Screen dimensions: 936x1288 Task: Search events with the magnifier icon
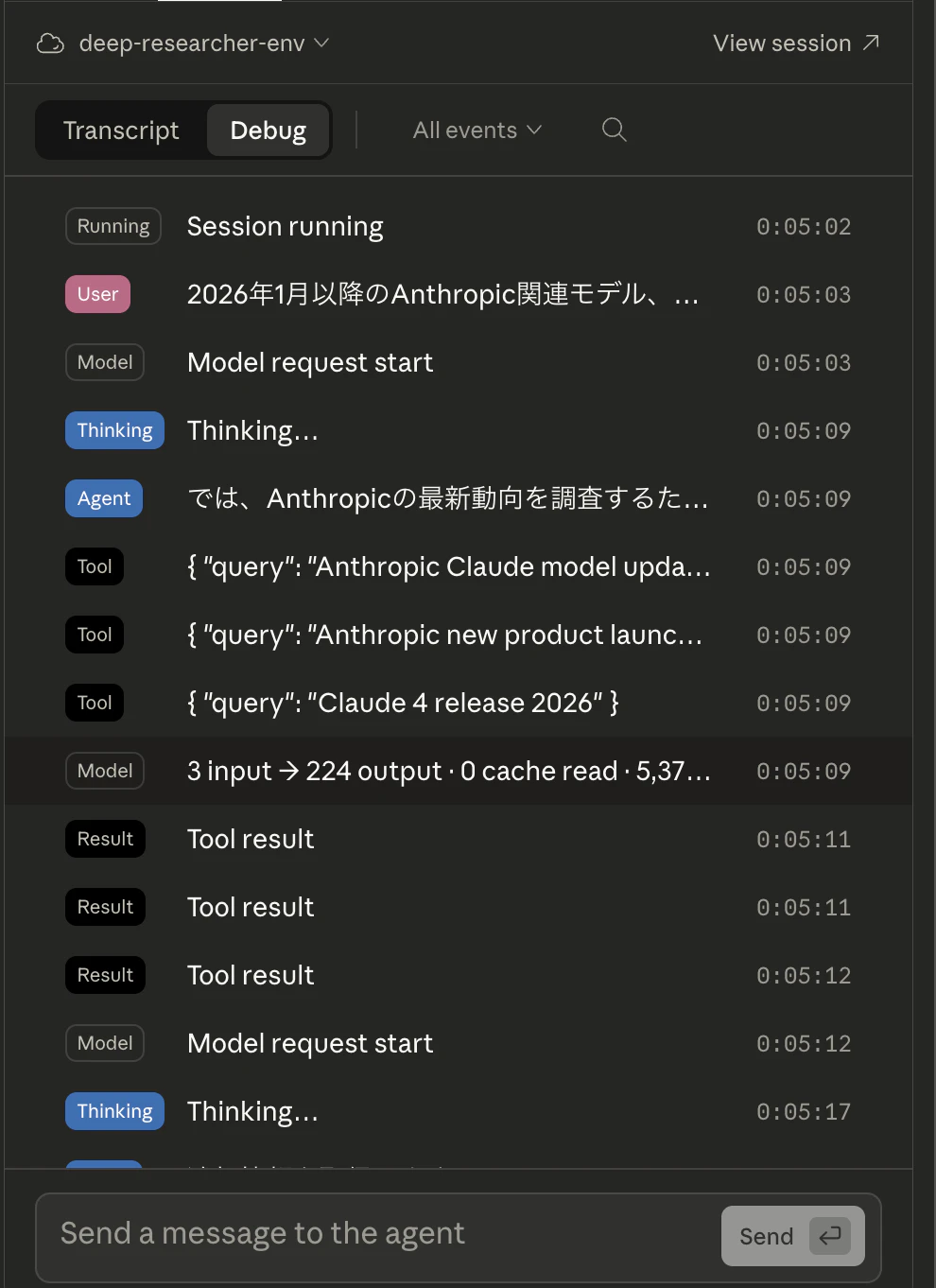point(615,130)
